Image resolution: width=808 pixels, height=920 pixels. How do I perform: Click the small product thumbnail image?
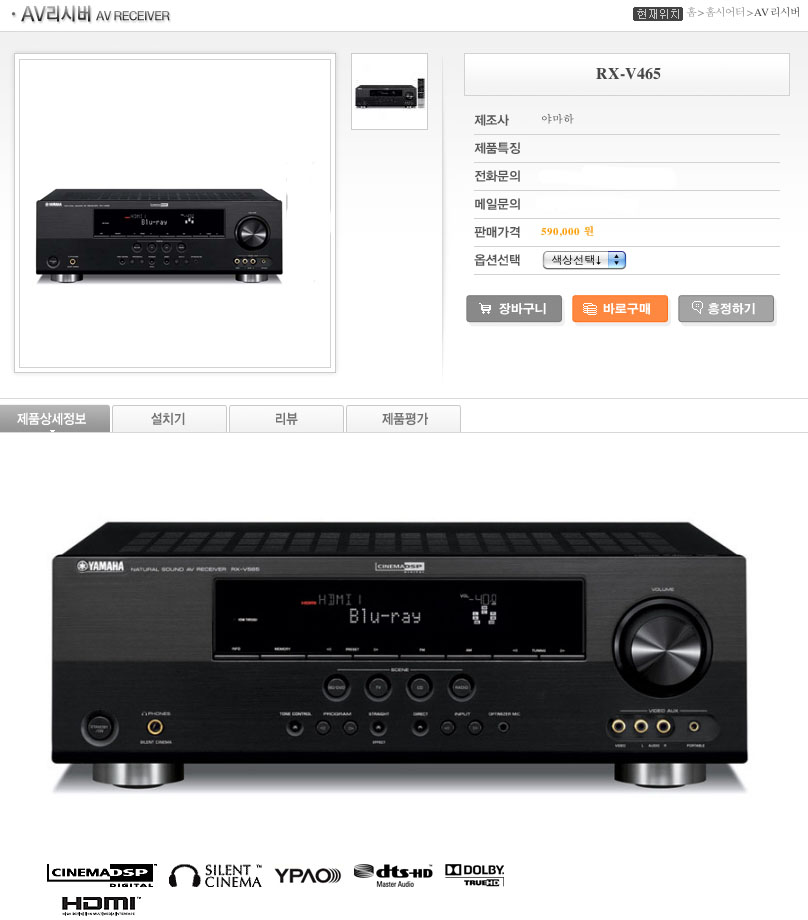coord(389,91)
